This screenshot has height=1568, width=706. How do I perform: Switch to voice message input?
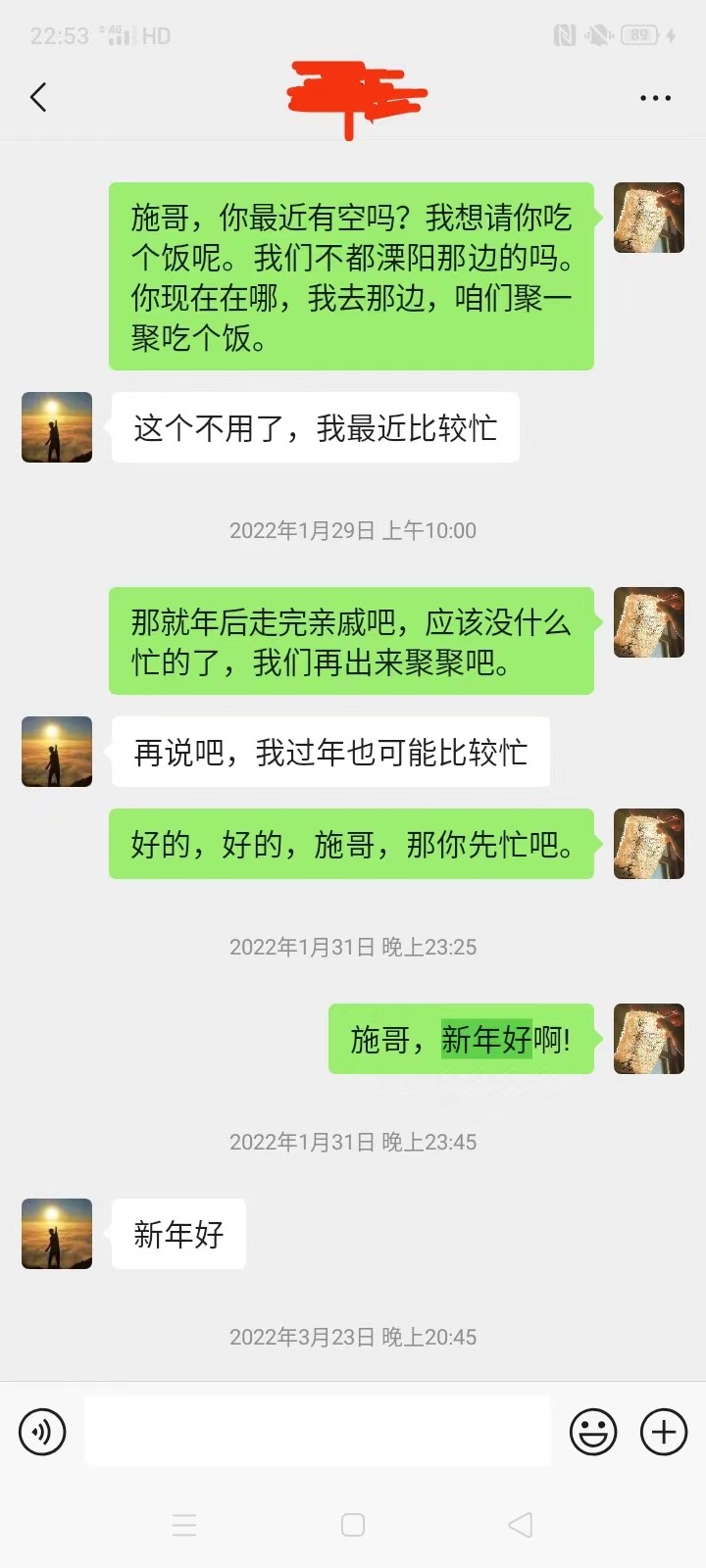click(42, 1432)
